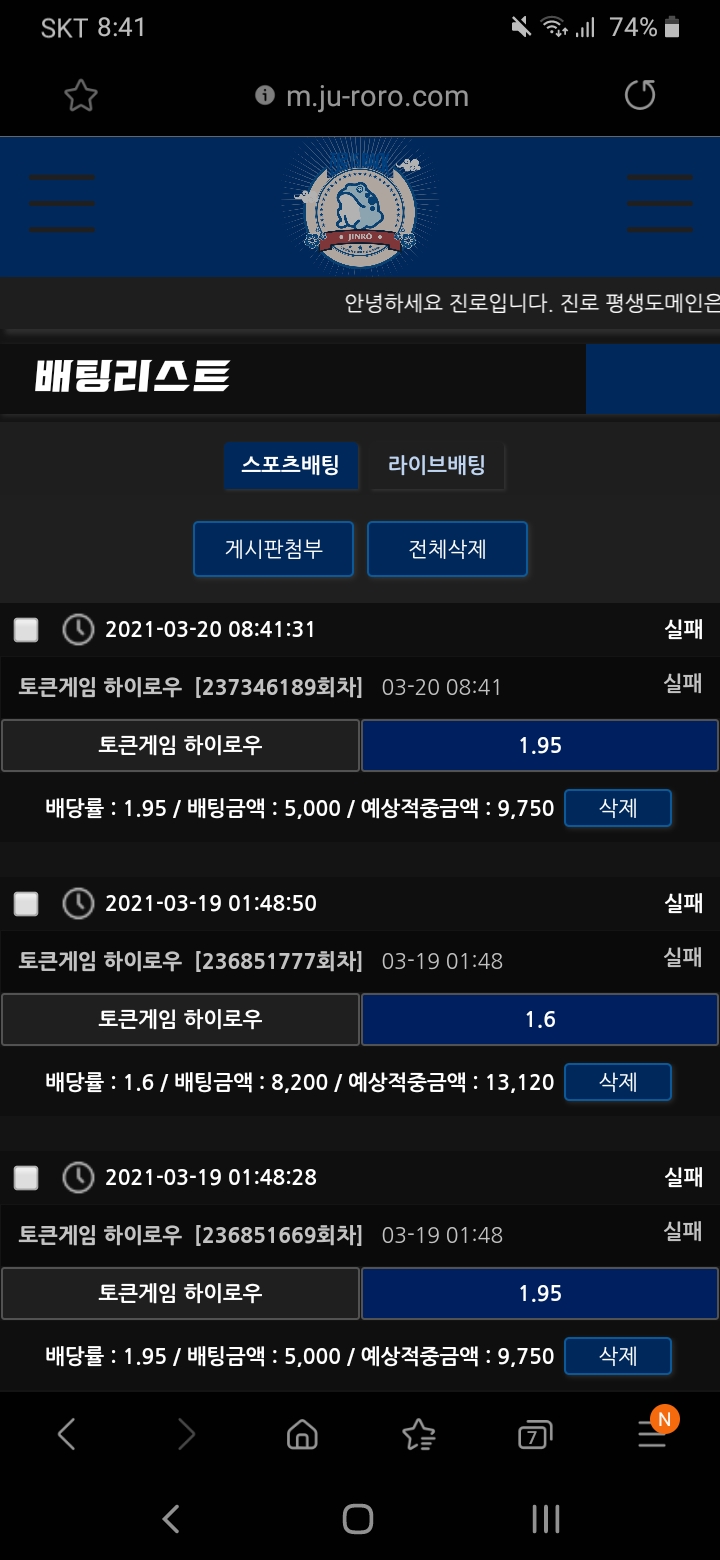Tap the 전체삭제 button
The width and height of the screenshot is (720, 1560).
(x=447, y=549)
